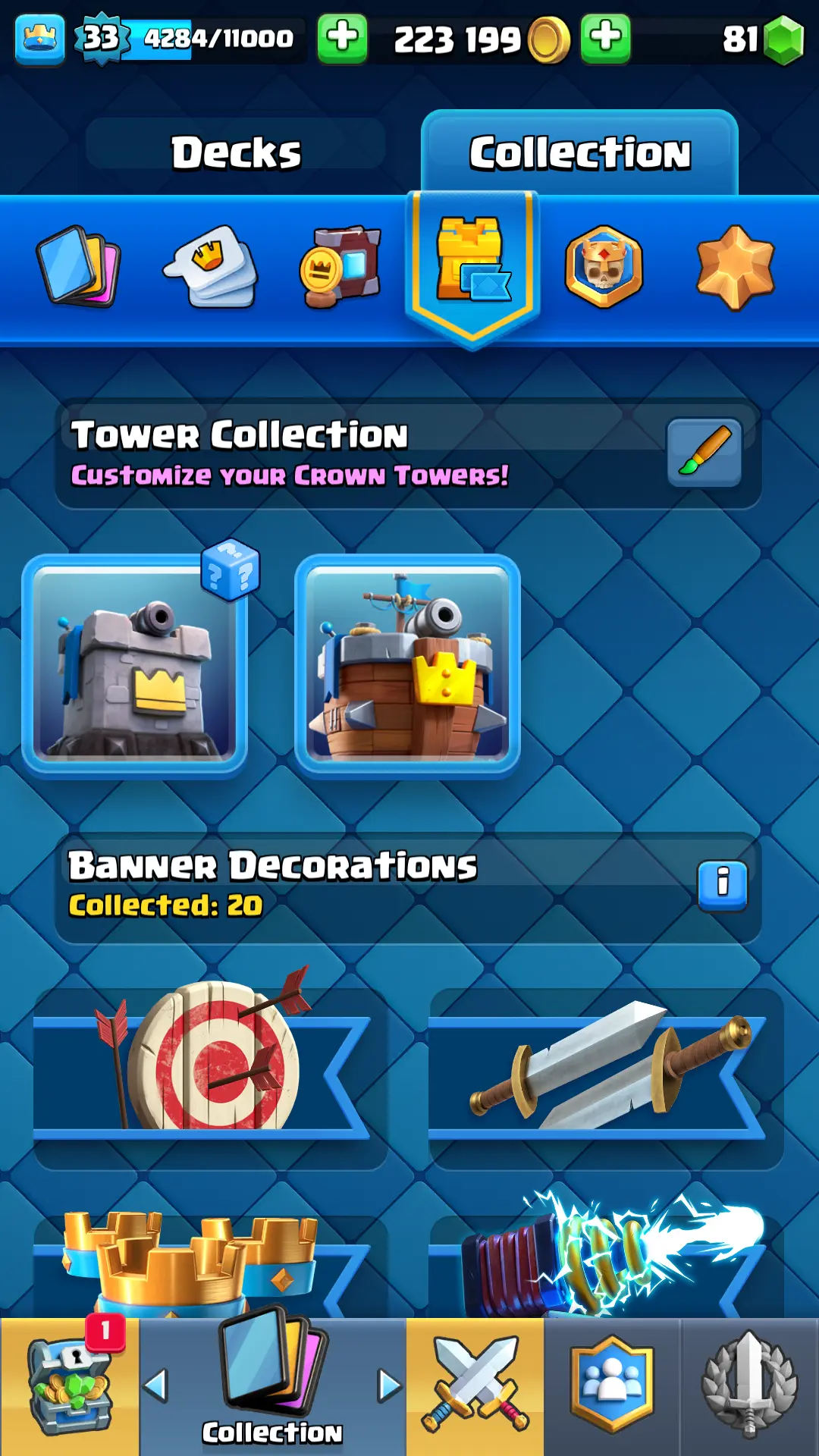This screenshot has height=1456, width=819.
Task: Select the wooden ship tower skin
Action: tap(407, 664)
